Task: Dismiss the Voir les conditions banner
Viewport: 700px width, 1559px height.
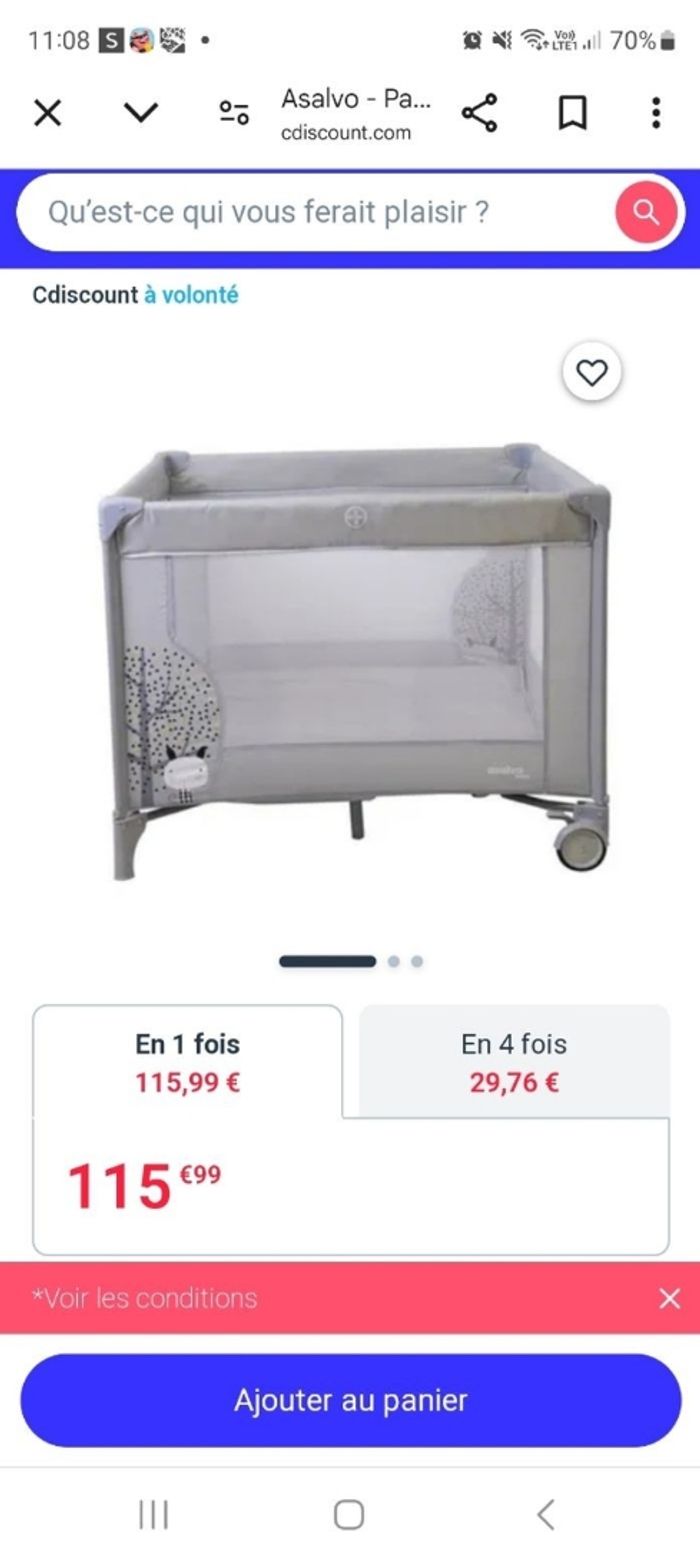Action: tap(669, 1298)
